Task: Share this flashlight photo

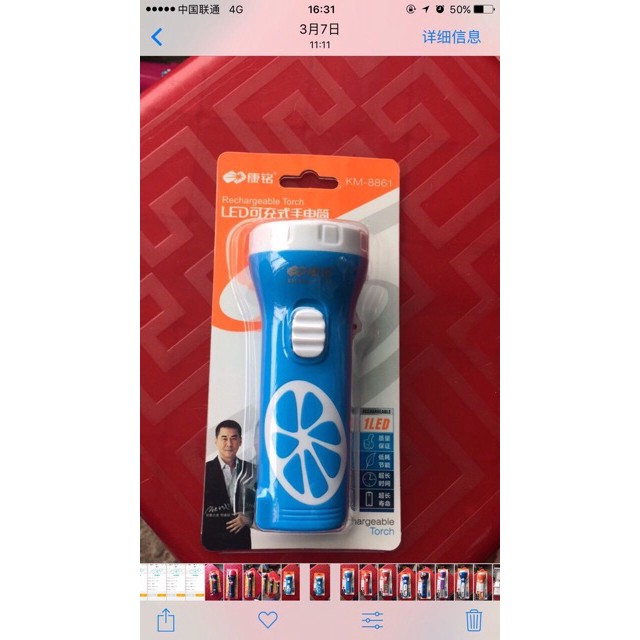Action: click(166, 620)
